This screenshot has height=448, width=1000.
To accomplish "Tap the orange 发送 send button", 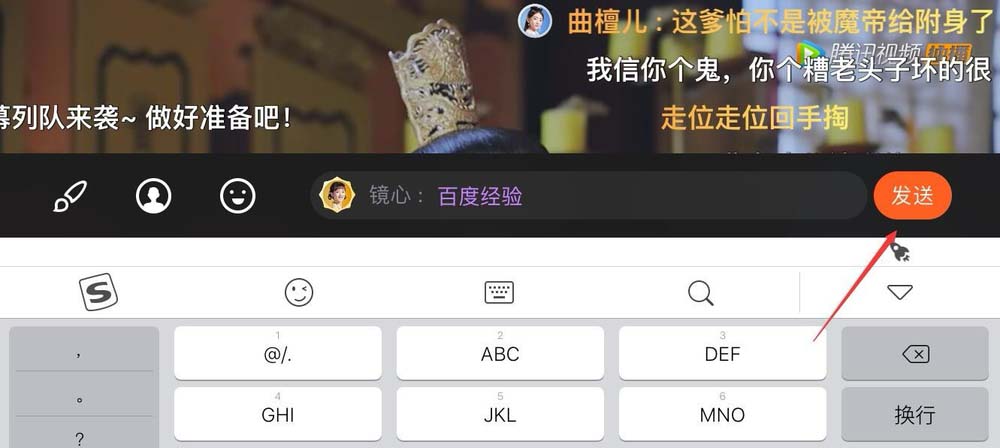I will tap(911, 196).
